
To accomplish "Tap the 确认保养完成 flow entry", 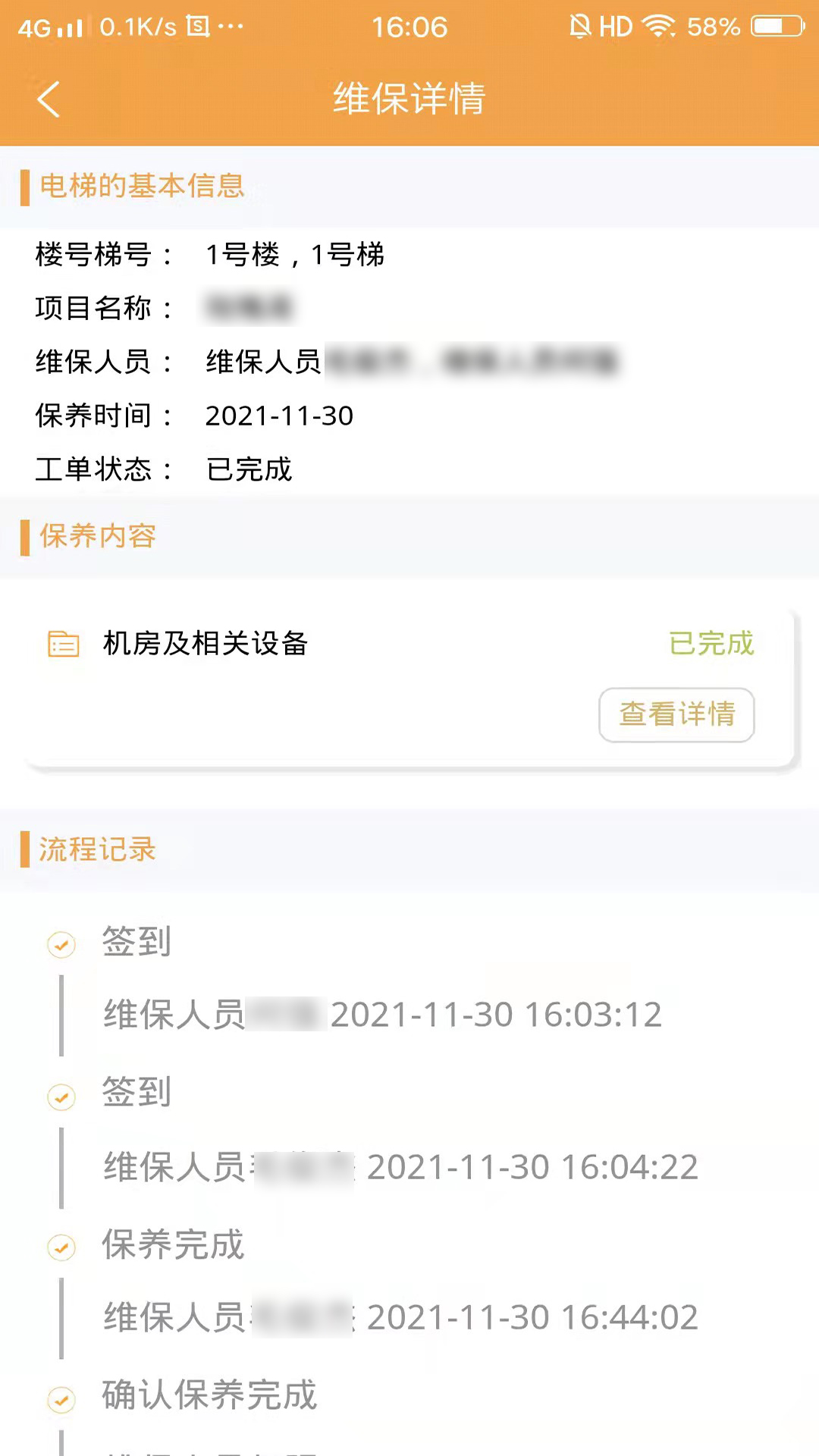I will [209, 1398].
